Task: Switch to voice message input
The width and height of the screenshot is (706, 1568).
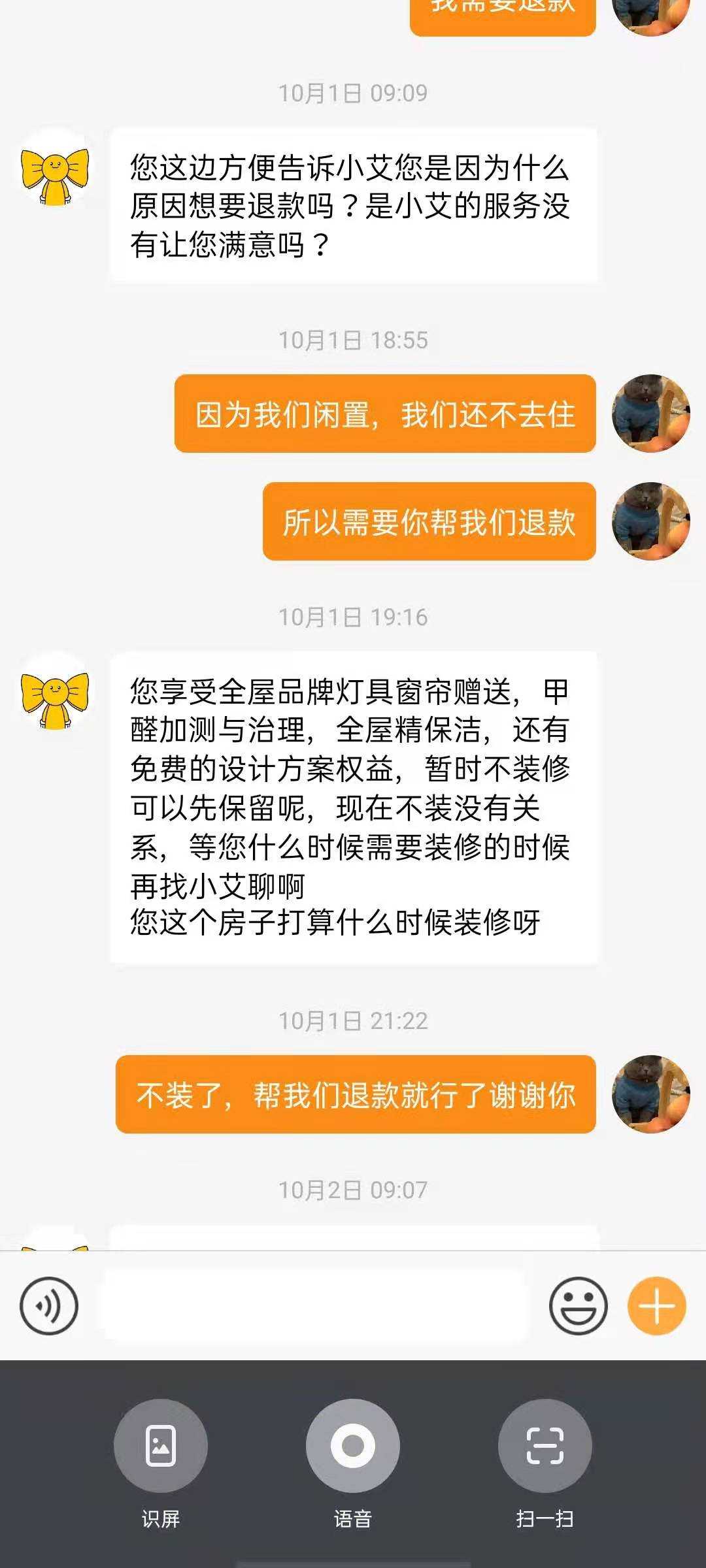Action: click(49, 1305)
